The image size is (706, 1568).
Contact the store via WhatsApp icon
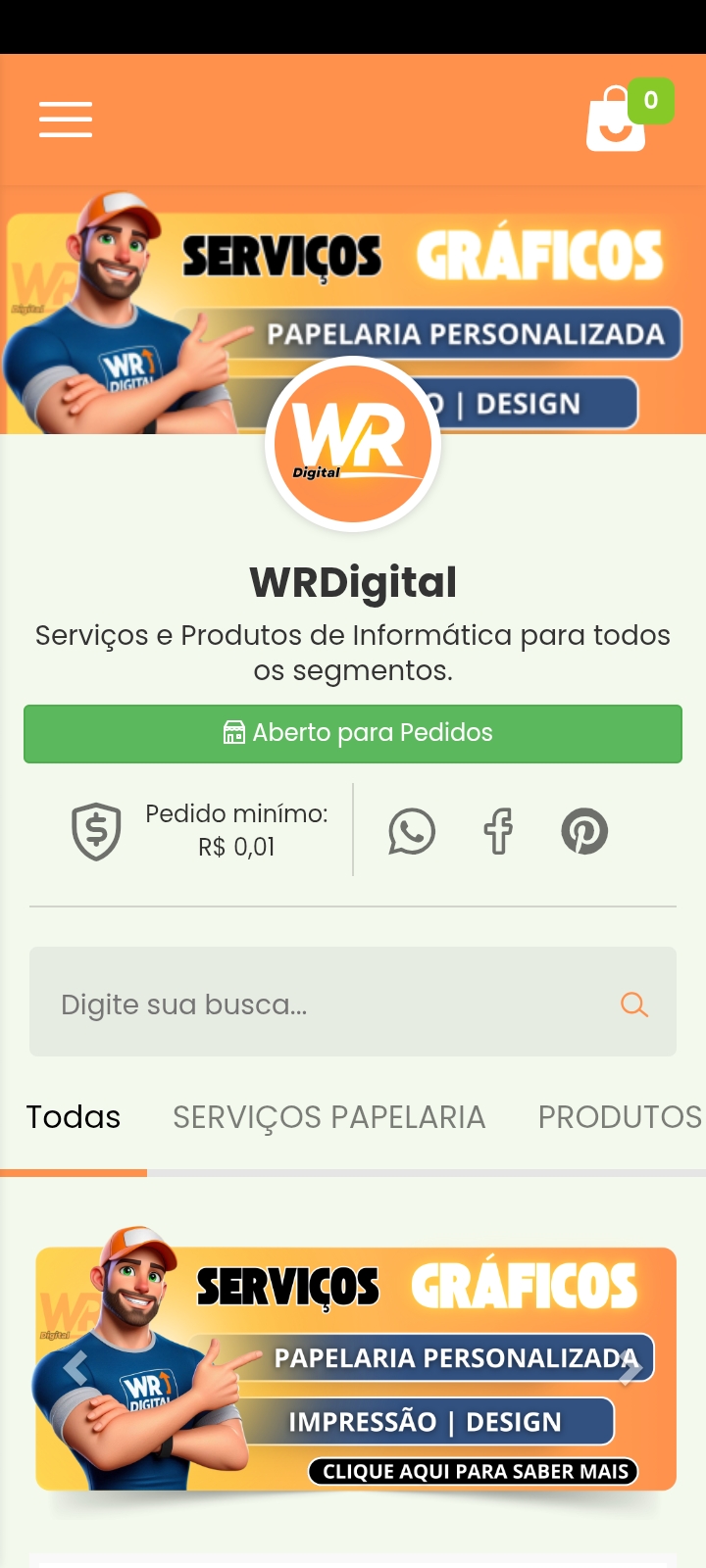412,832
